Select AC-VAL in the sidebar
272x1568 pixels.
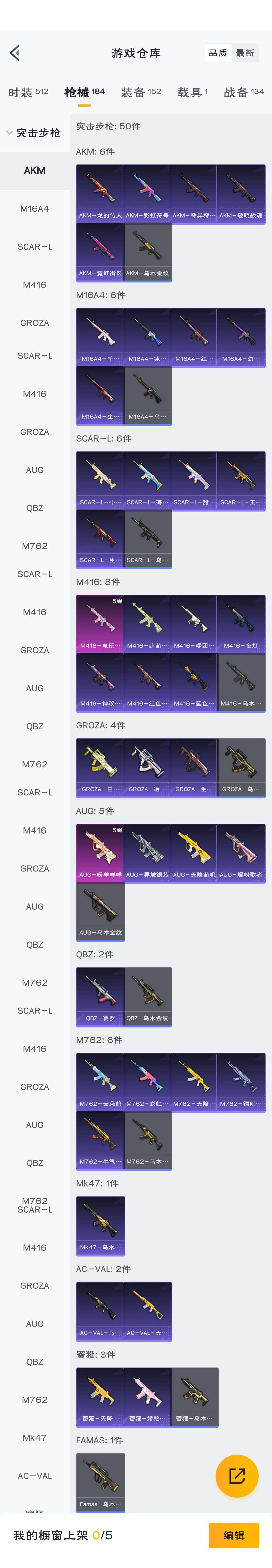point(35,1476)
